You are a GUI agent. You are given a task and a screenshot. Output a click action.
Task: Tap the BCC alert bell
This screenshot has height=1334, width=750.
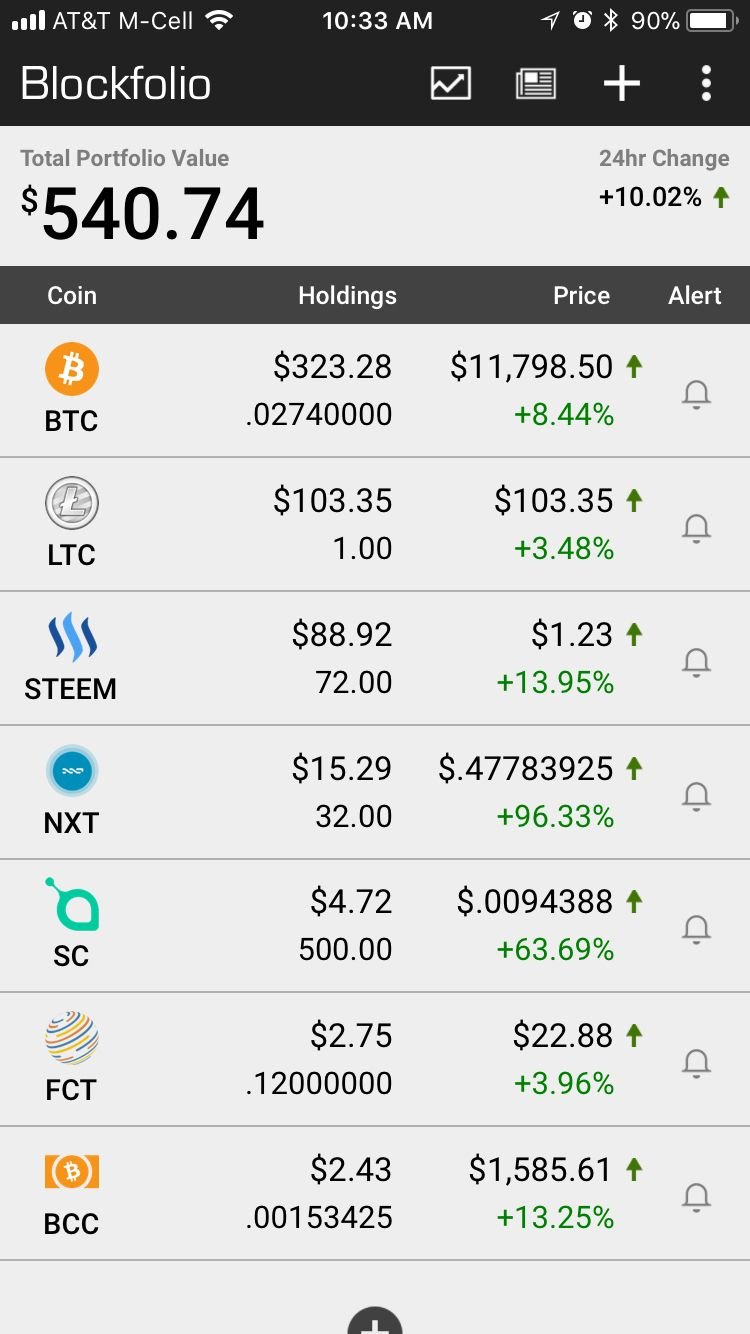[x=696, y=1197]
